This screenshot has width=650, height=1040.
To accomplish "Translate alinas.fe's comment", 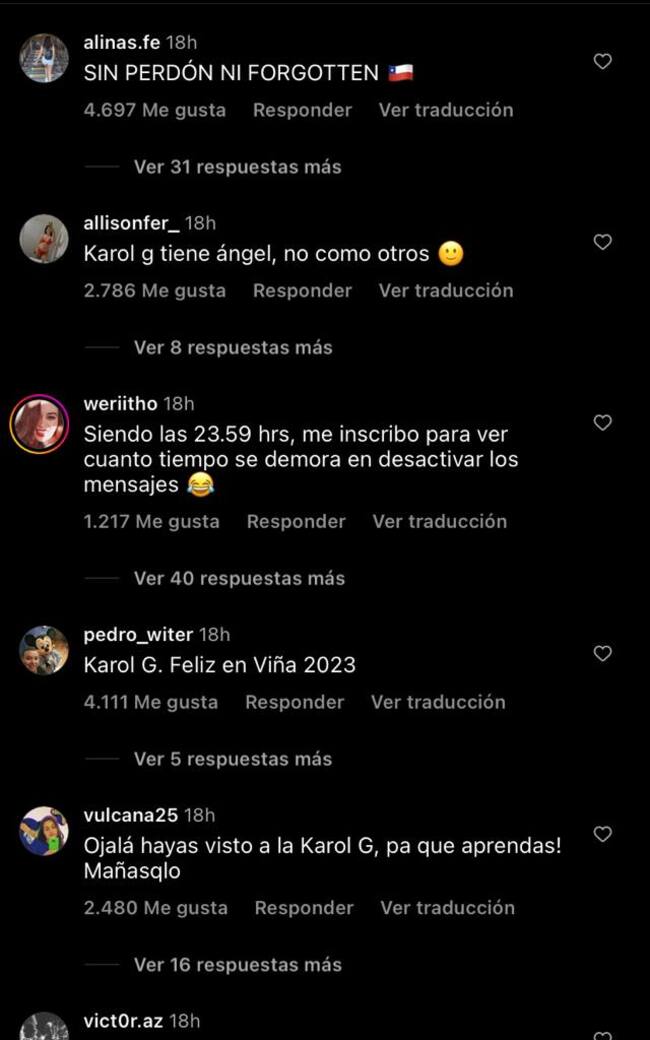I will point(445,110).
